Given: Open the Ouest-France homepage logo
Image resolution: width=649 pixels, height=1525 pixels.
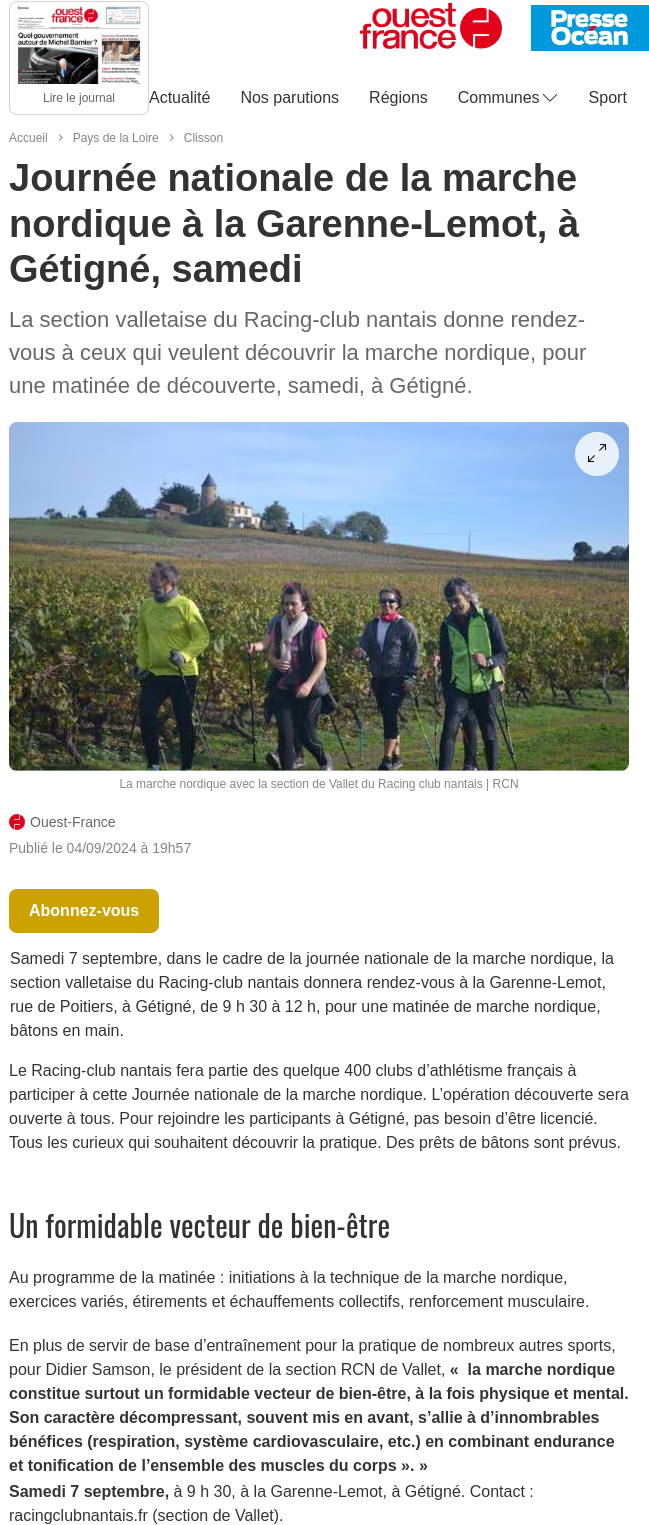Looking at the screenshot, I should pyautogui.click(x=430, y=27).
